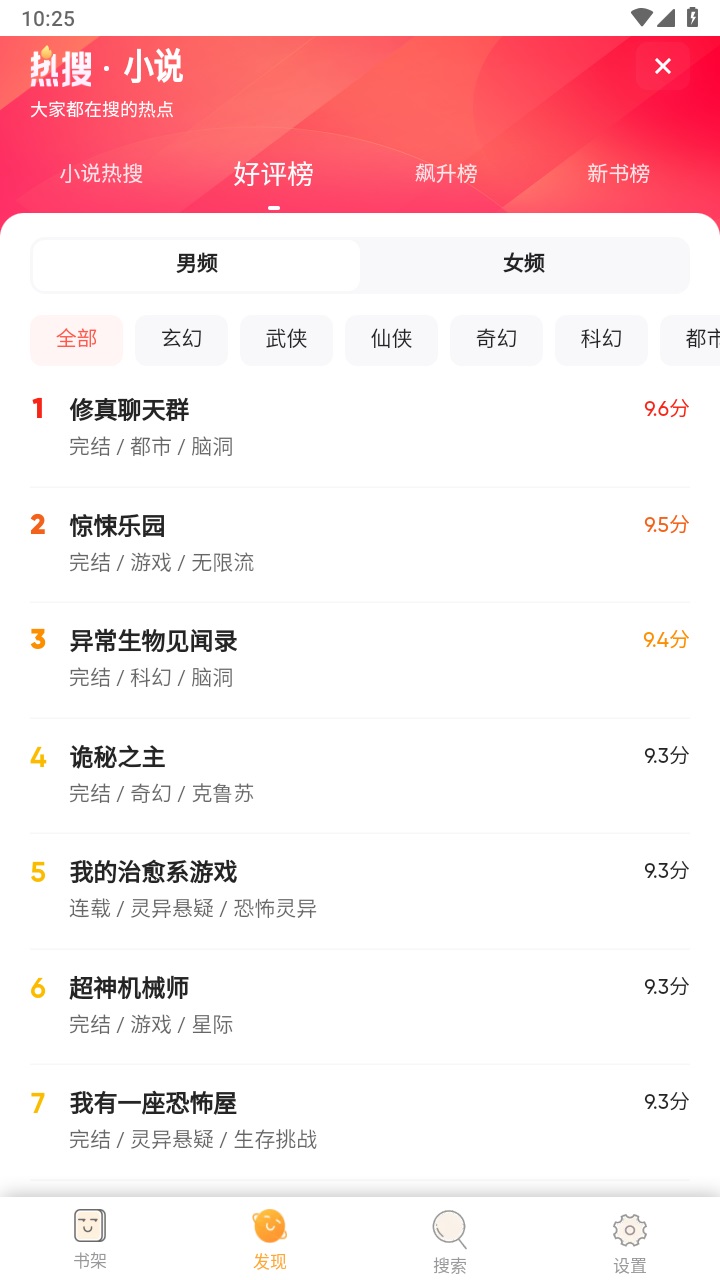Tap the ranking number 3 of 异常生物见闻录
This screenshot has width=720, height=1280.
pyautogui.click(x=38, y=641)
